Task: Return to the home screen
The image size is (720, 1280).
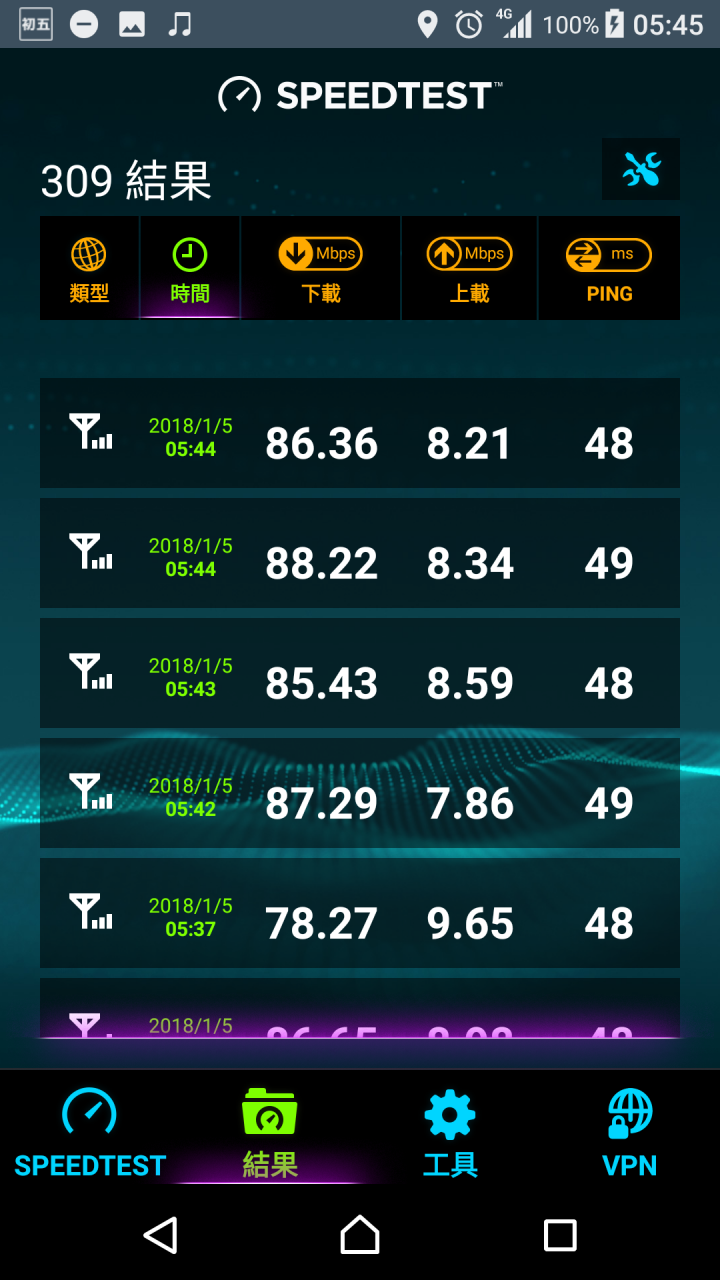Action: tap(360, 1235)
